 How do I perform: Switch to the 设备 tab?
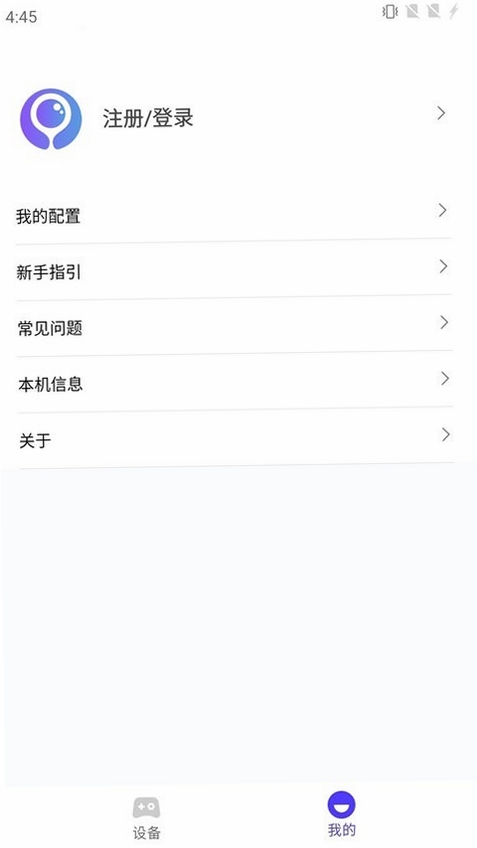pyautogui.click(x=146, y=818)
